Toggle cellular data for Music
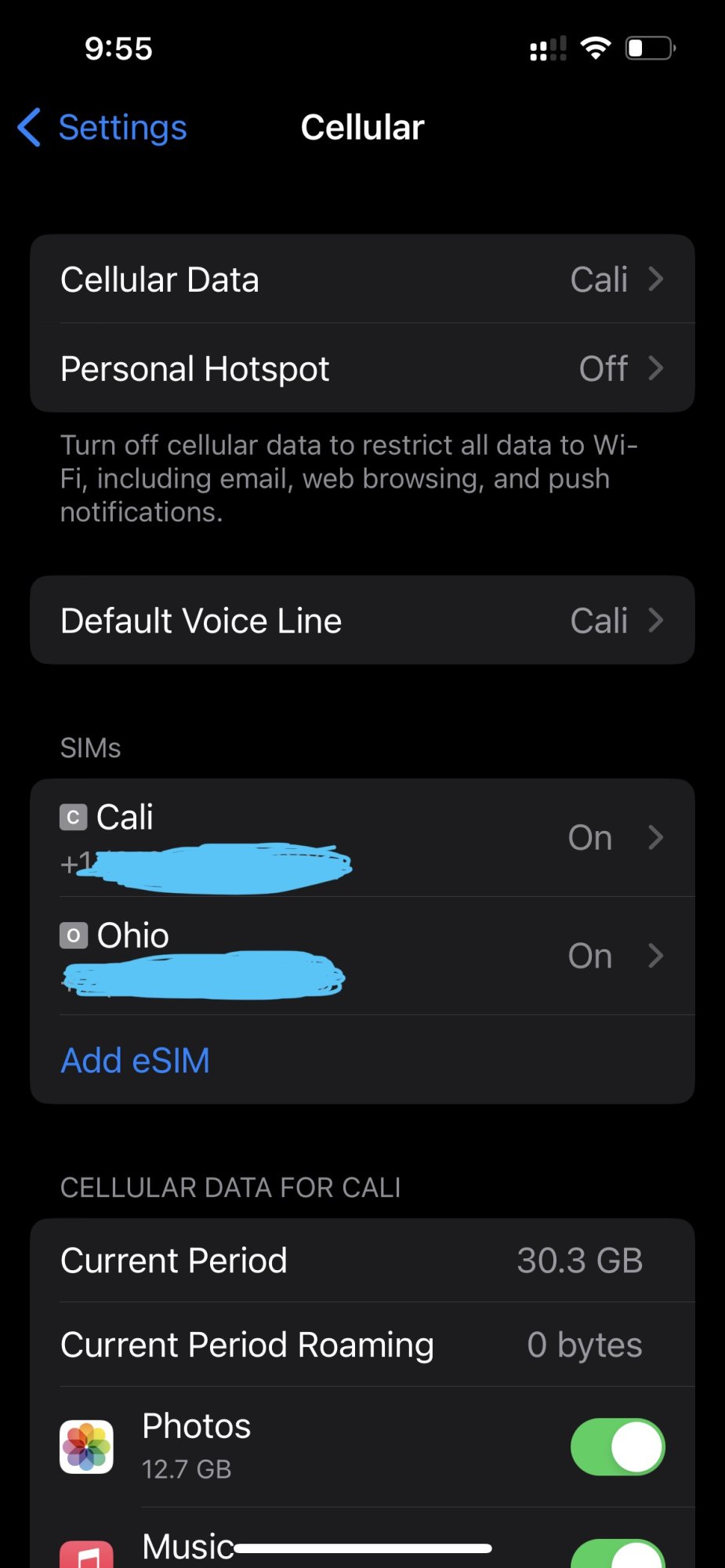Image resolution: width=725 pixels, height=1568 pixels. click(x=617, y=1554)
